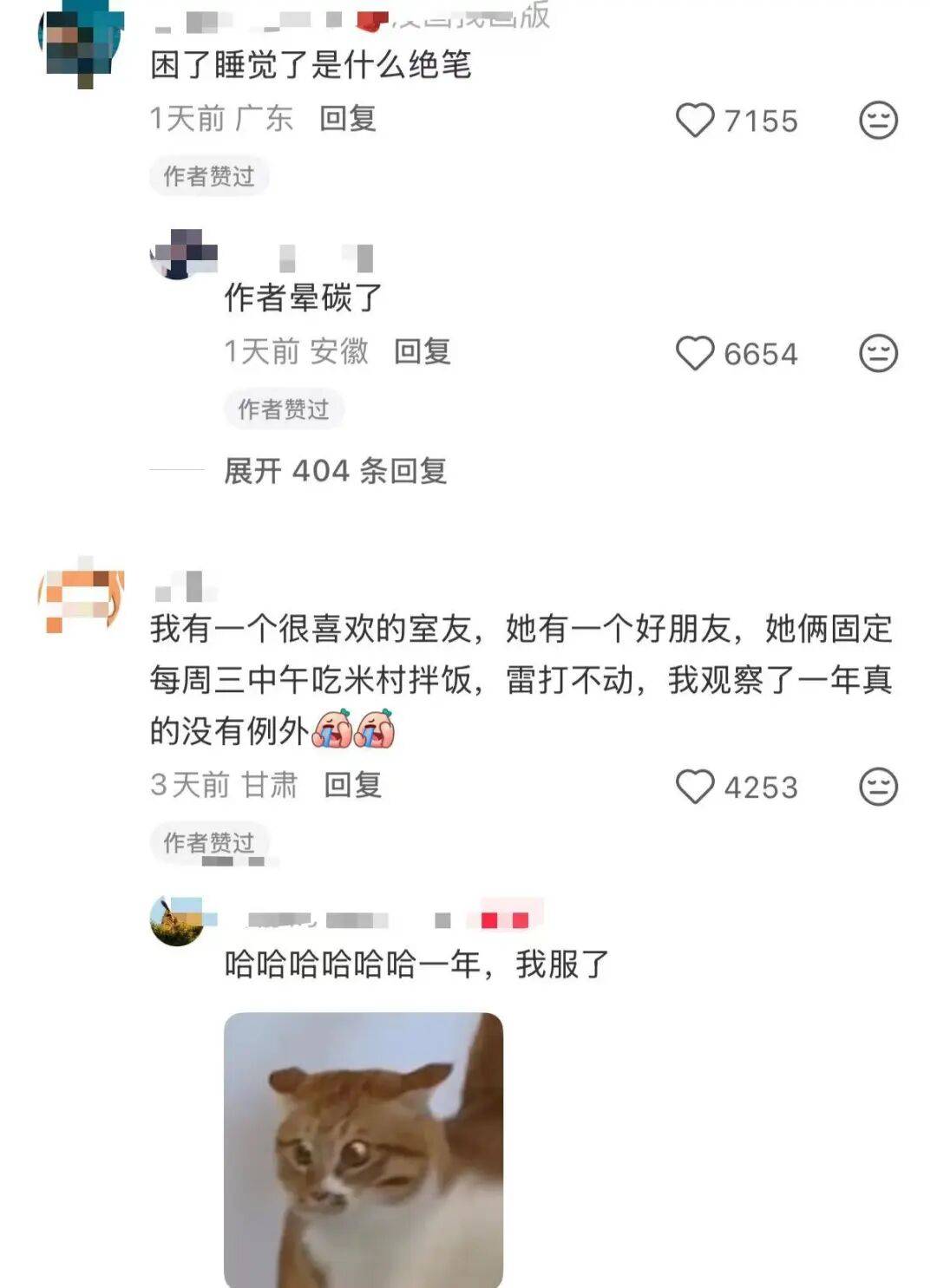This screenshot has width=937, height=1288.
Task: Like the comment 困了睡觉了是什么绝笔
Action: coord(696,121)
